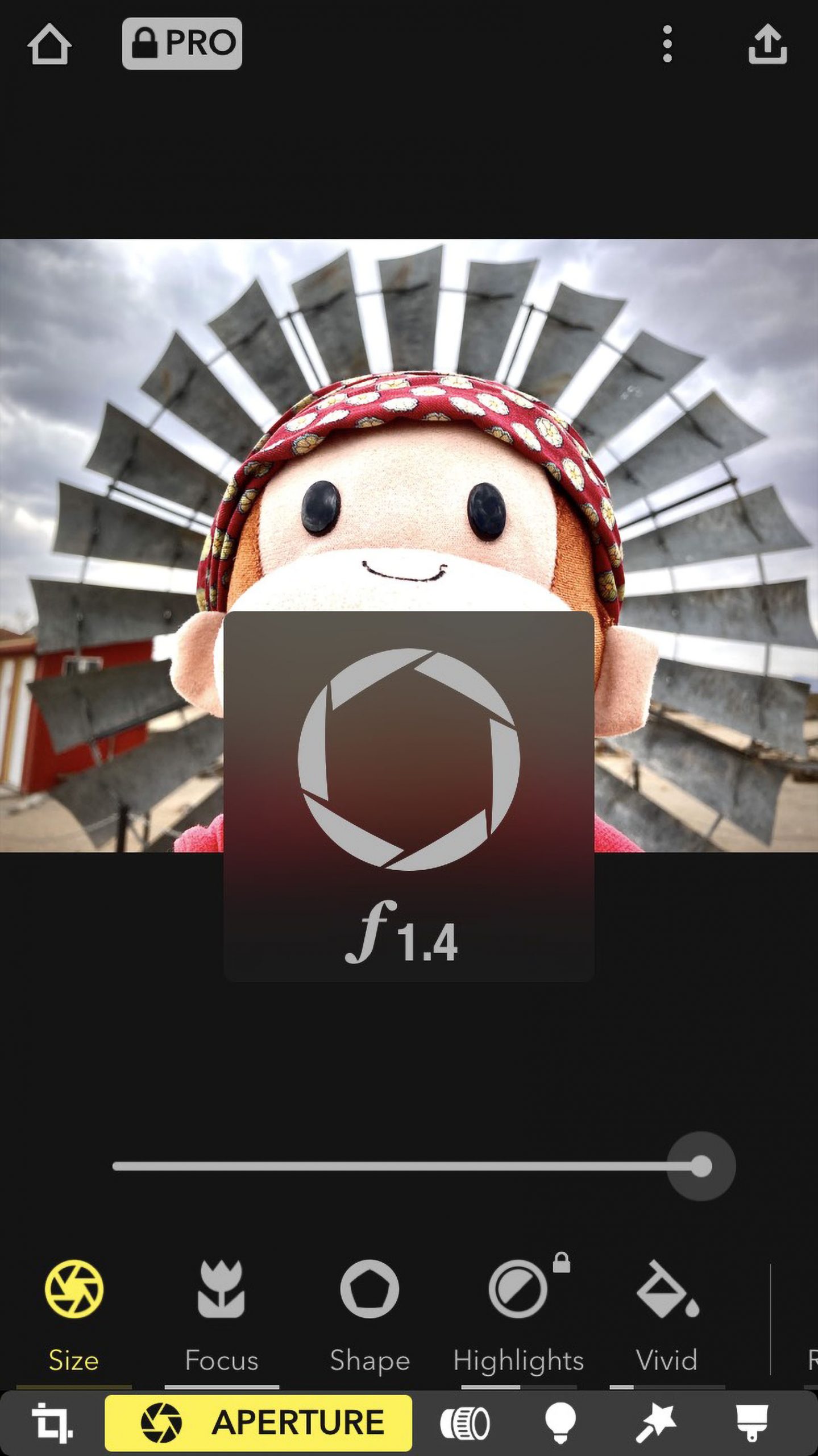This screenshot has height=1456, width=818.
Task: Open the light bulb lighting tool
Action: (x=560, y=1423)
